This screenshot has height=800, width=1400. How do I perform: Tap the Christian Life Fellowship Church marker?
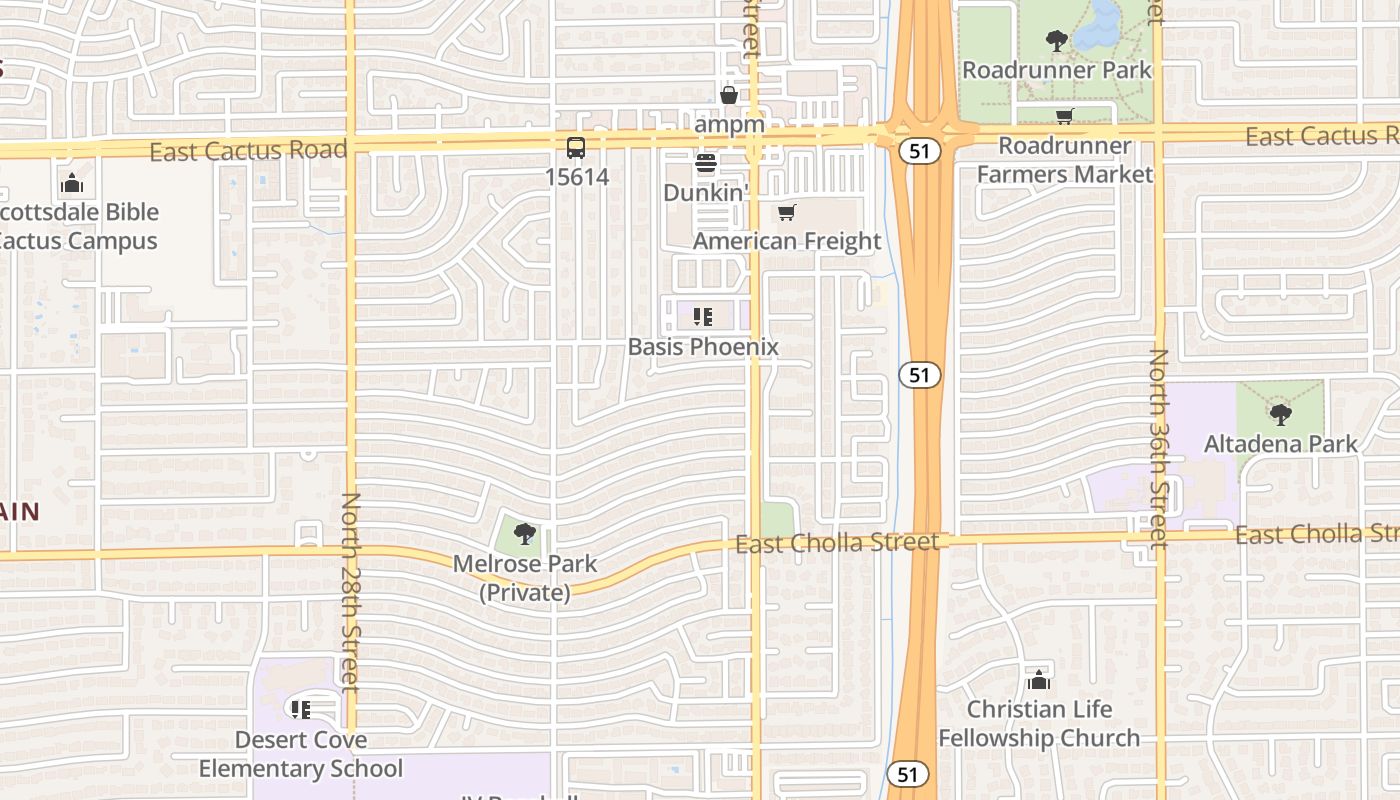[x=1039, y=680]
